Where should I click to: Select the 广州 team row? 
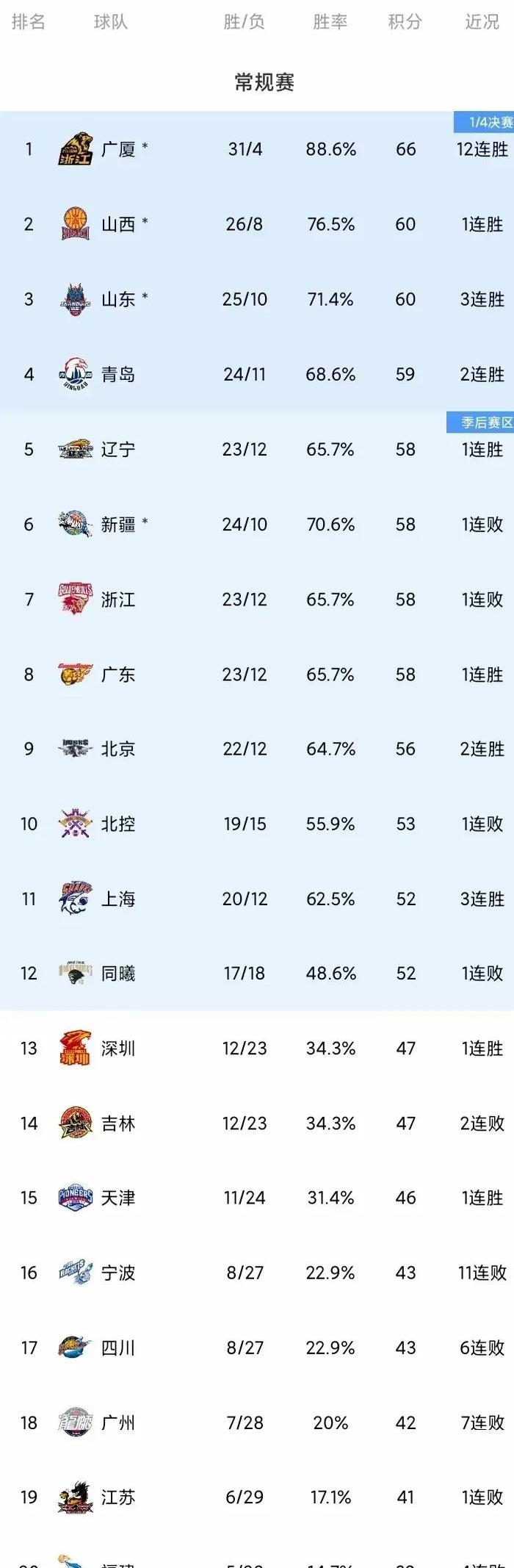click(x=117, y=1423)
